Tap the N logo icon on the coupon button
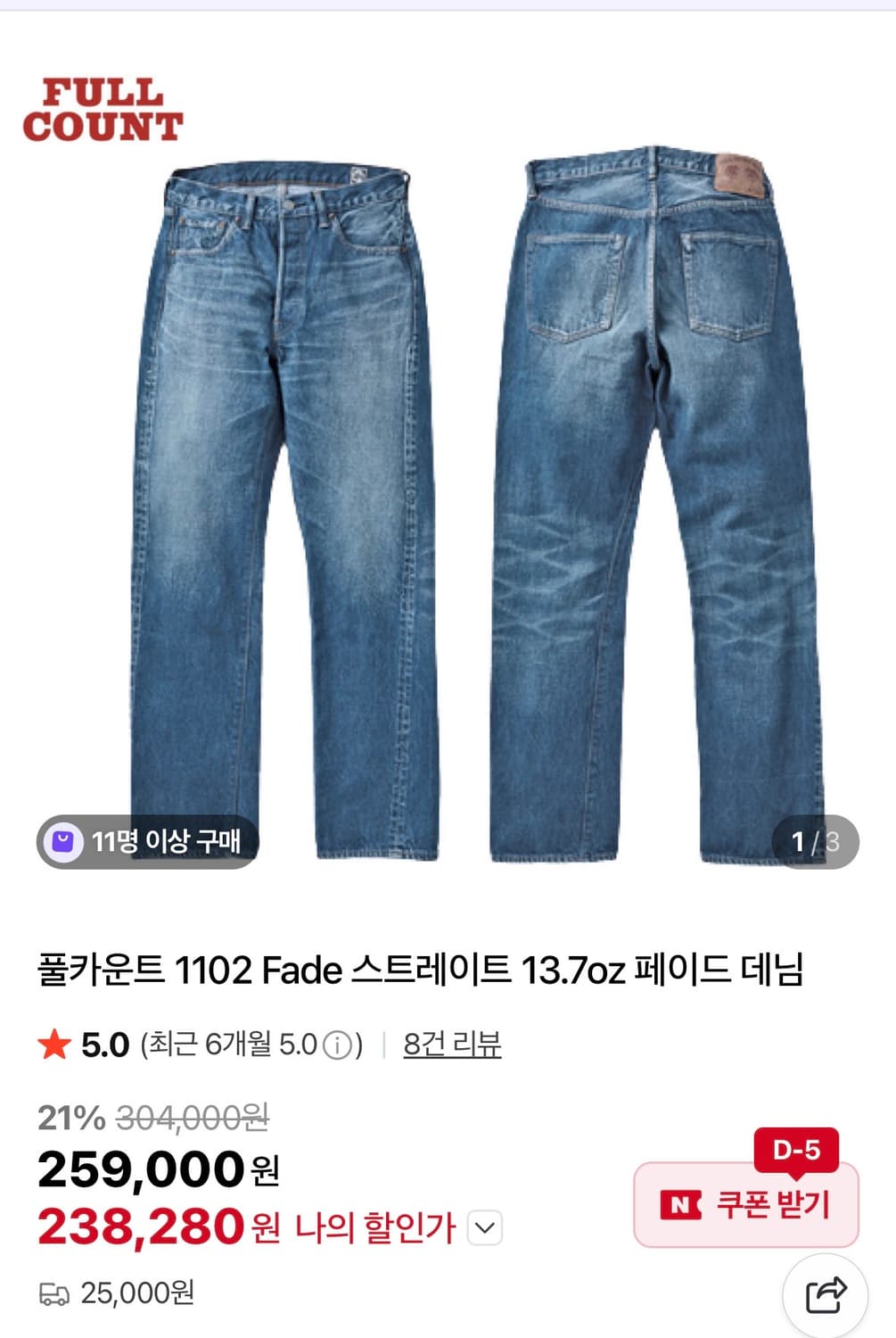 point(683,1204)
